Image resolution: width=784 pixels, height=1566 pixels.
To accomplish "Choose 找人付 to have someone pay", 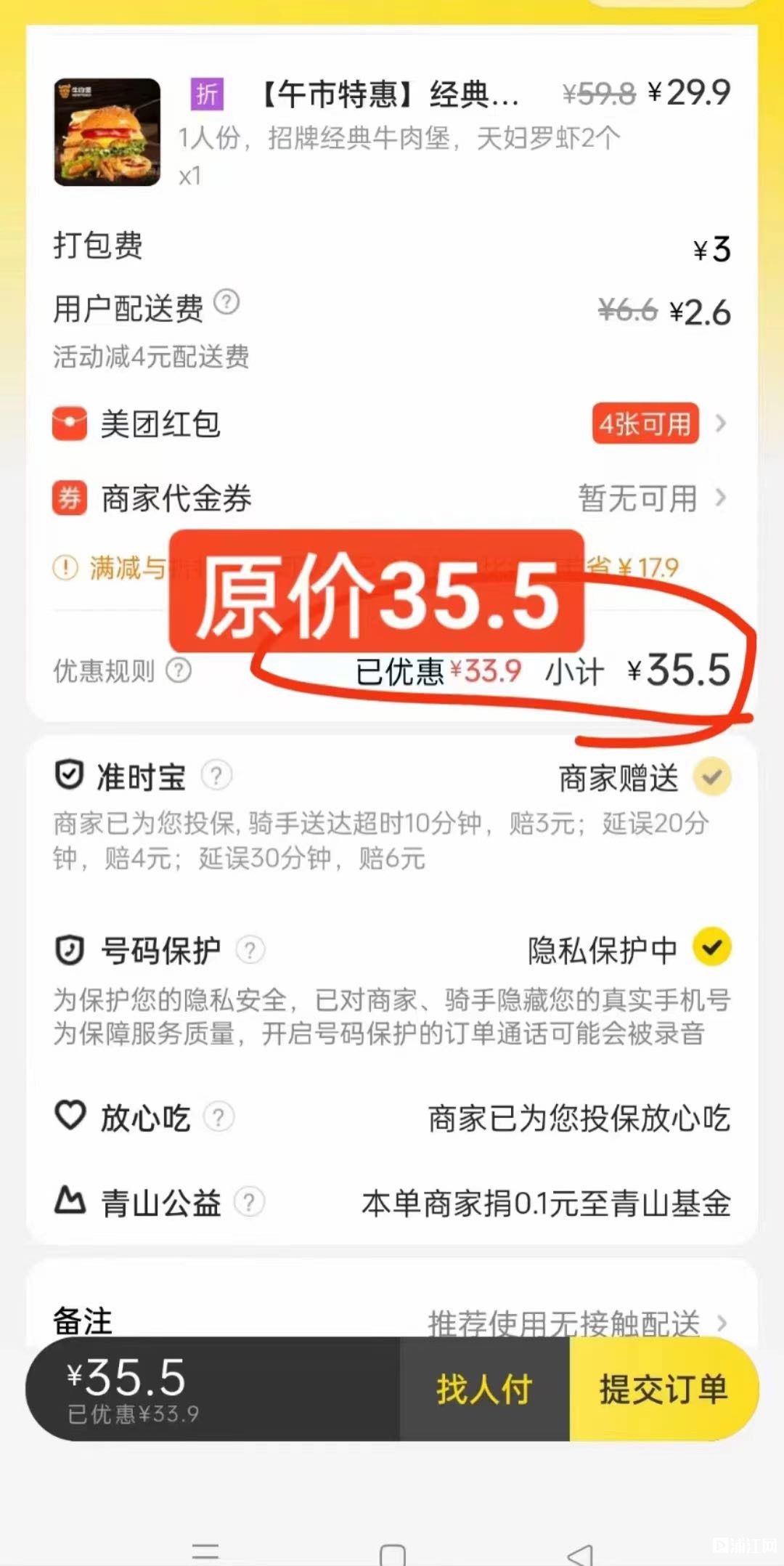I will (484, 1389).
